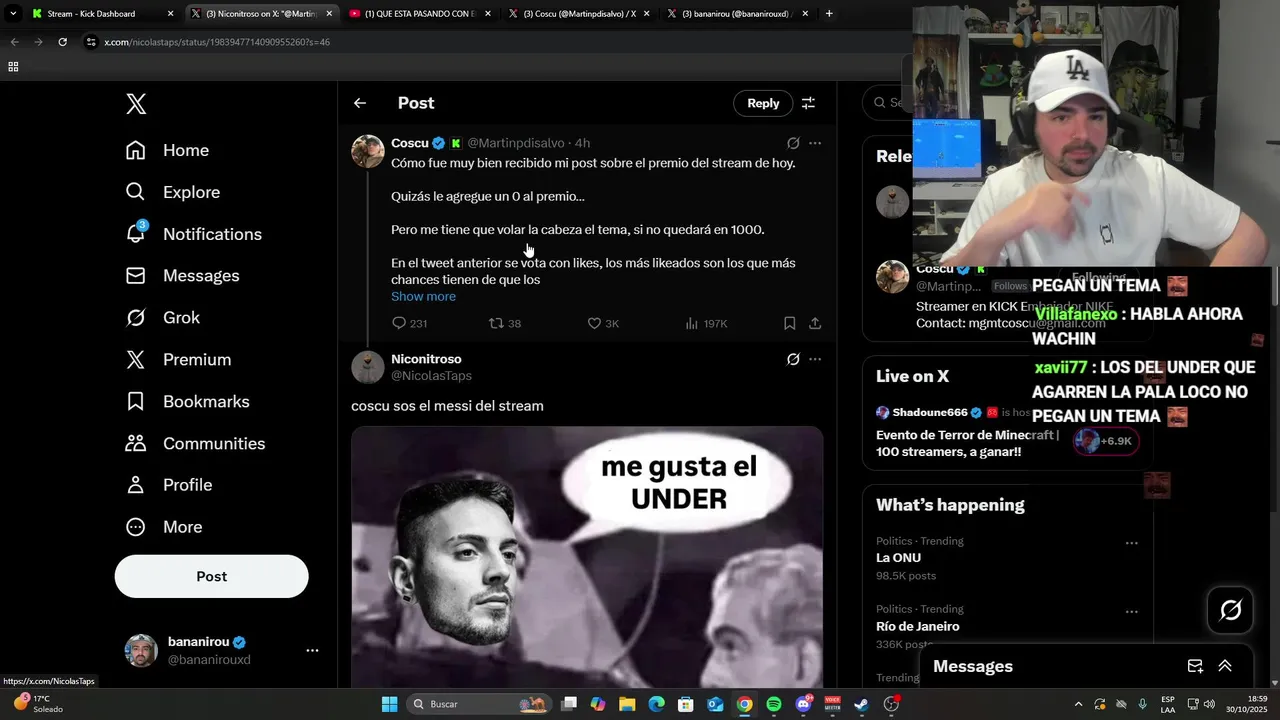Tap the Reply button in the header

pos(763,103)
